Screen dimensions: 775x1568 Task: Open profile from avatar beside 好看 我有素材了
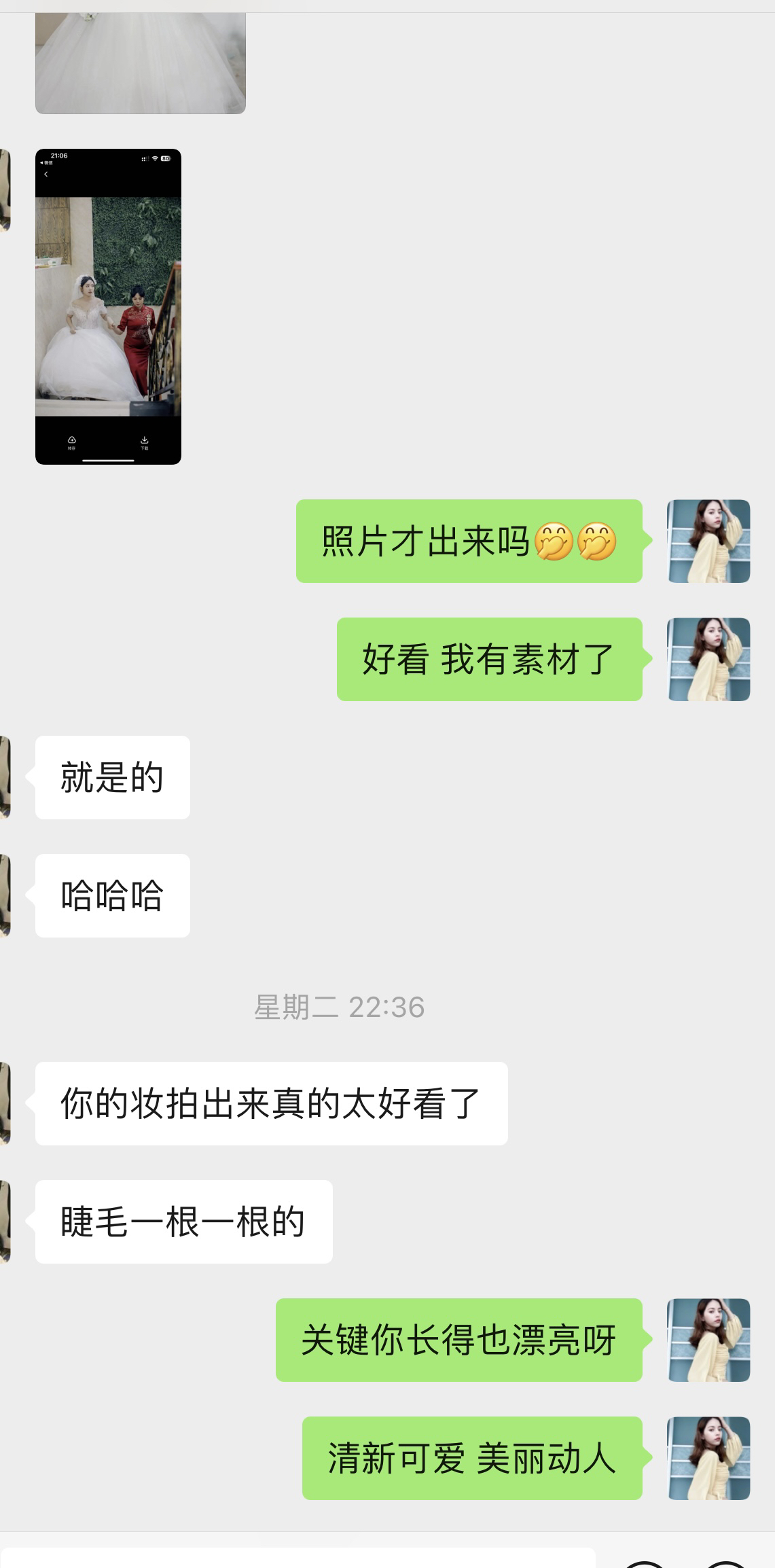pyautogui.click(x=709, y=659)
